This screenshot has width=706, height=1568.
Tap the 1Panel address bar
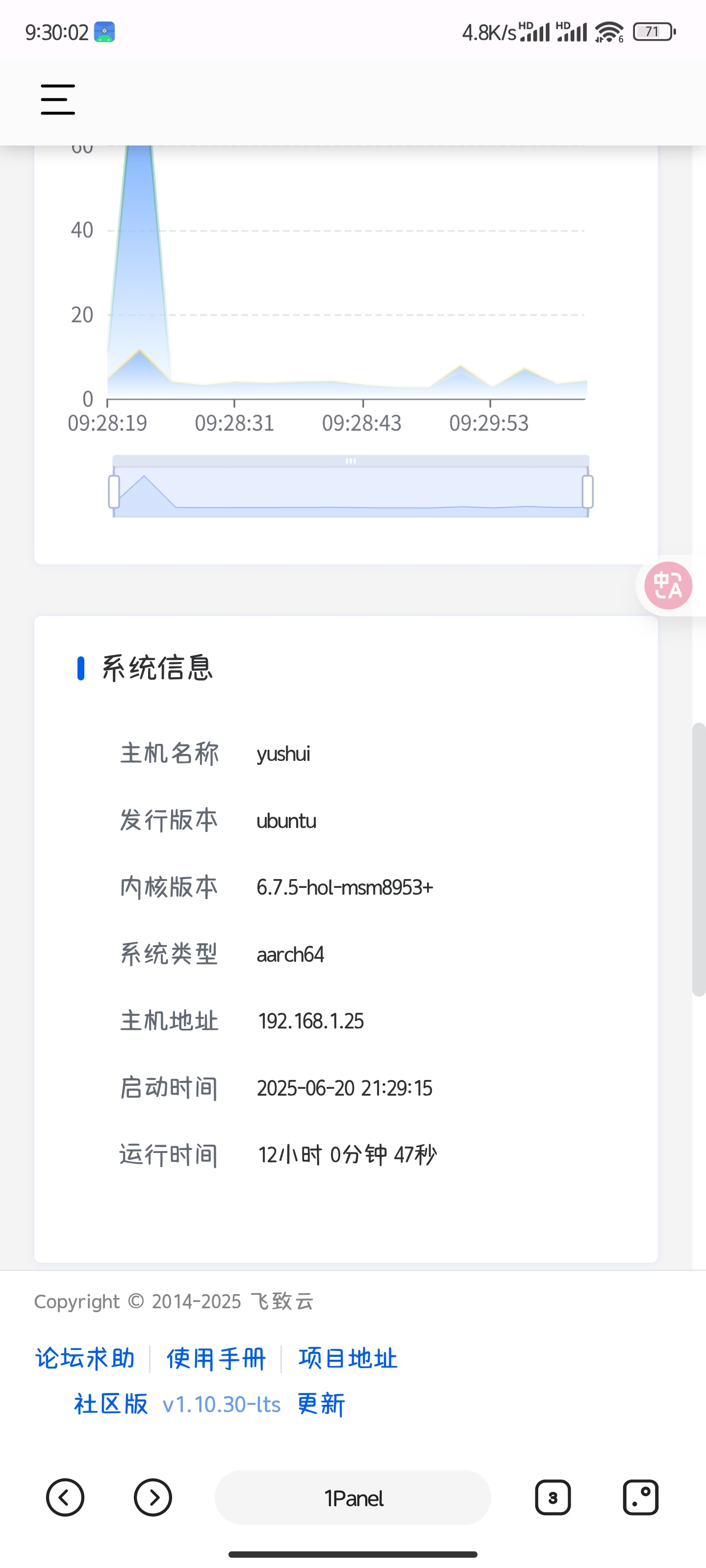(353, 1497)
